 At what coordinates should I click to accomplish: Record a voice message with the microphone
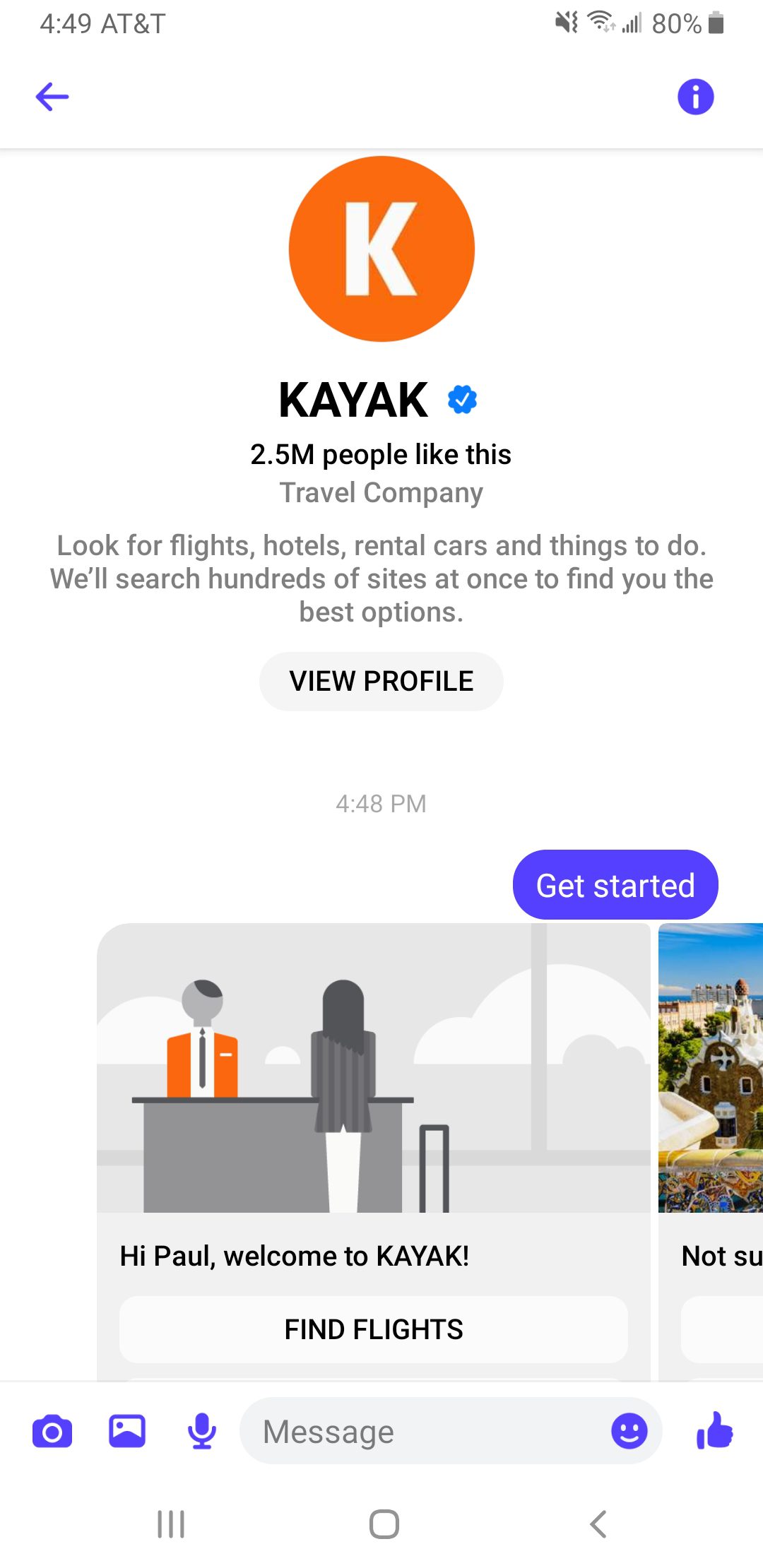click(x=202, y=1432)
